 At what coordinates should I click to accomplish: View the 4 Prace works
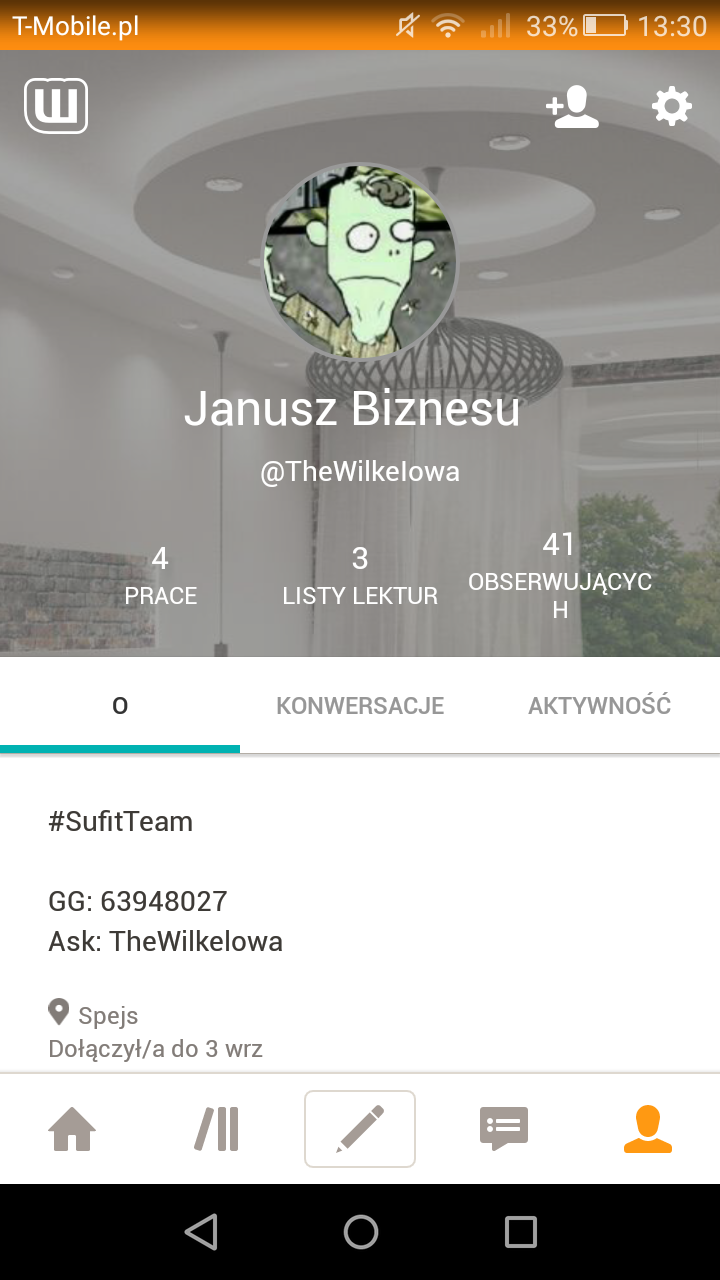[160, 577]
